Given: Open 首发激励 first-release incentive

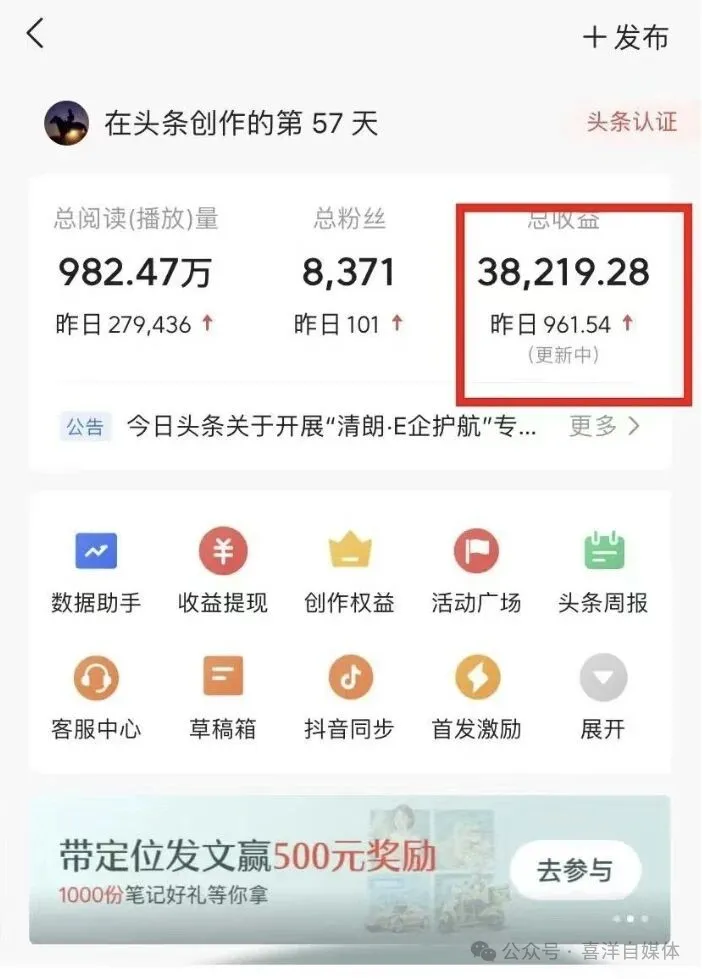Looking at the screenshot, I should click(476, 695).
